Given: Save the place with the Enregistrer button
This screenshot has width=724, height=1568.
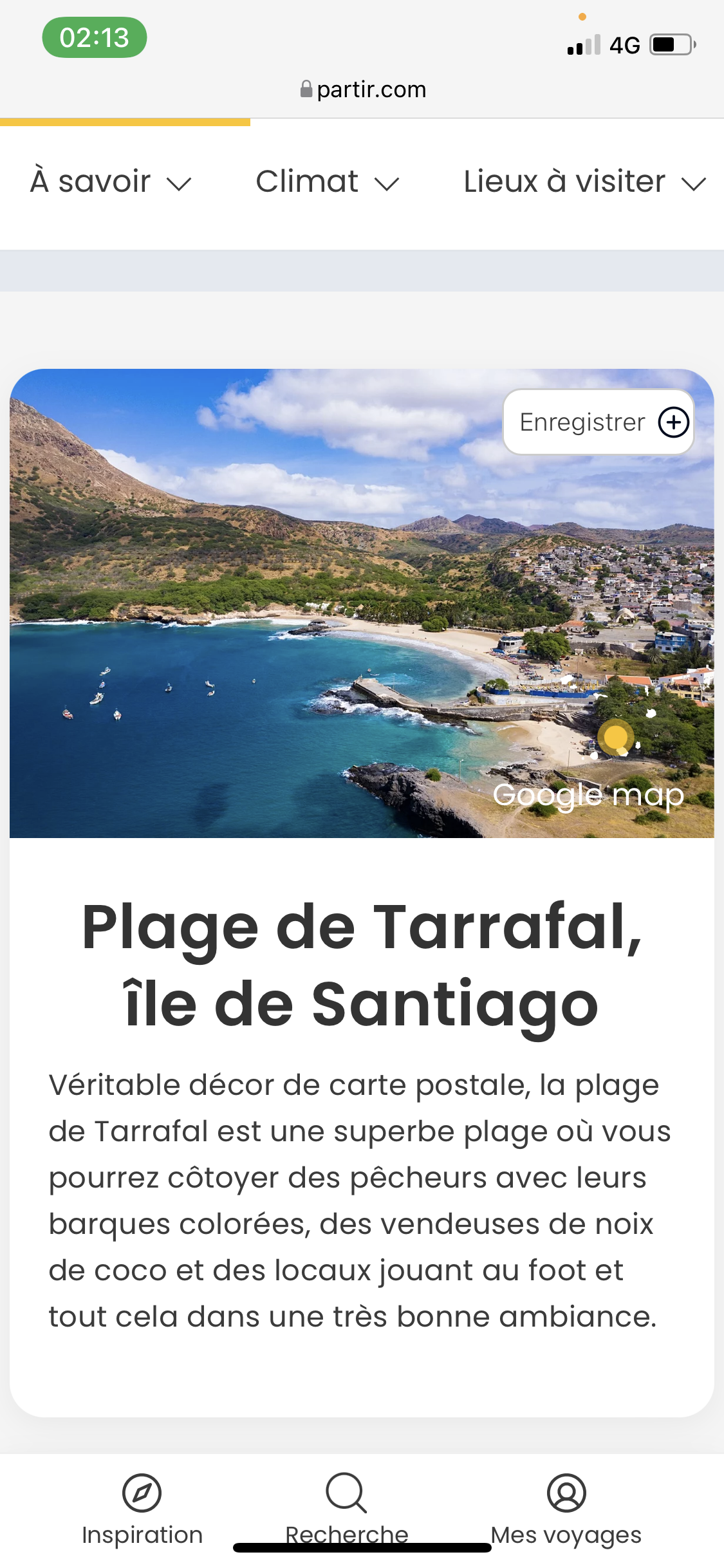Looking at the screenshot, I should point(598,422).
